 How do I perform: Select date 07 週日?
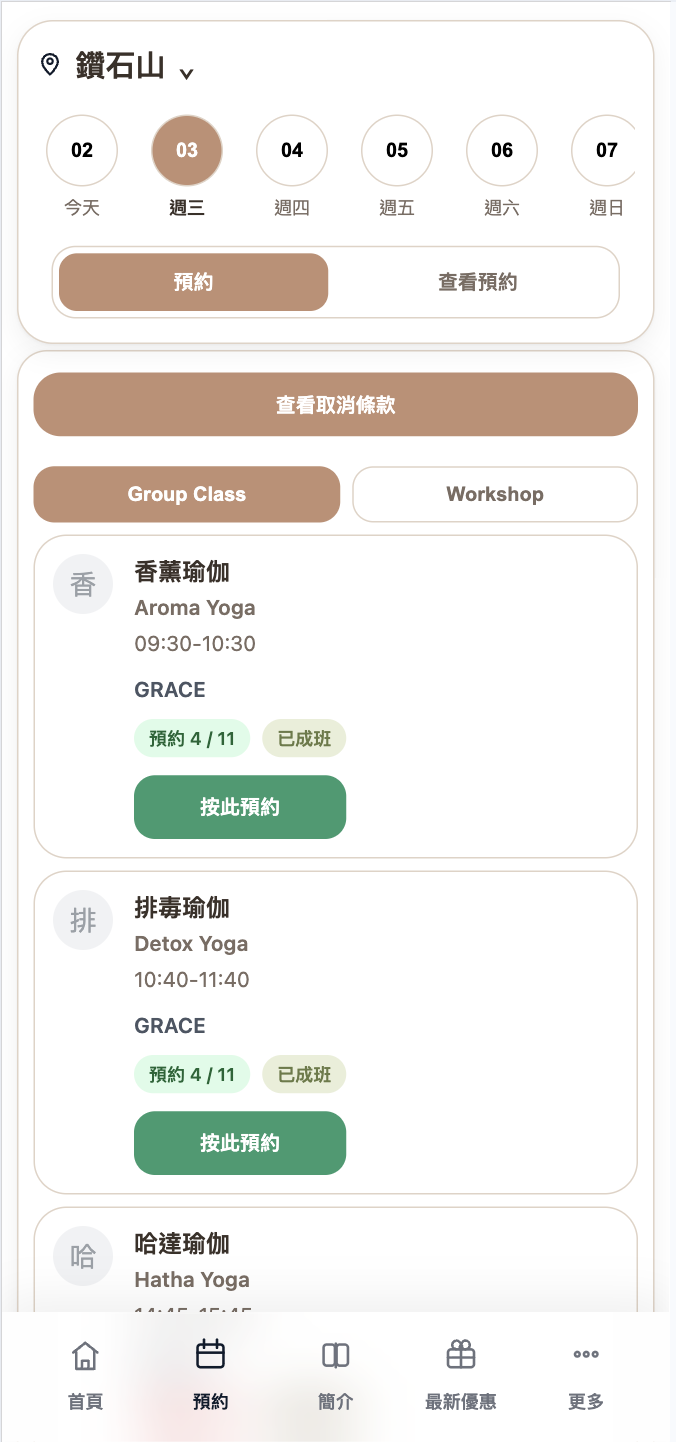click(605, 151)
